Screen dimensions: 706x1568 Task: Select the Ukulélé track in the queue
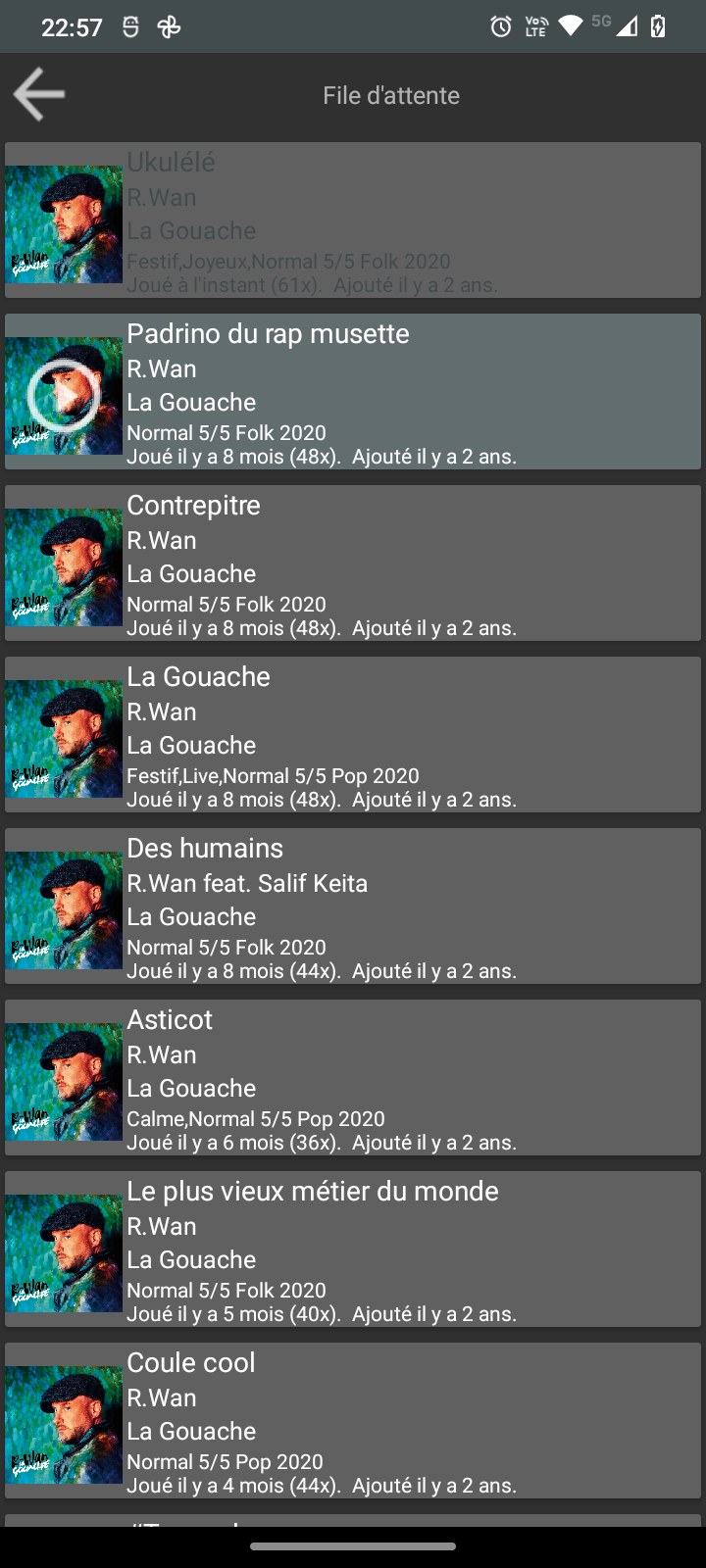tap(353, 221)
